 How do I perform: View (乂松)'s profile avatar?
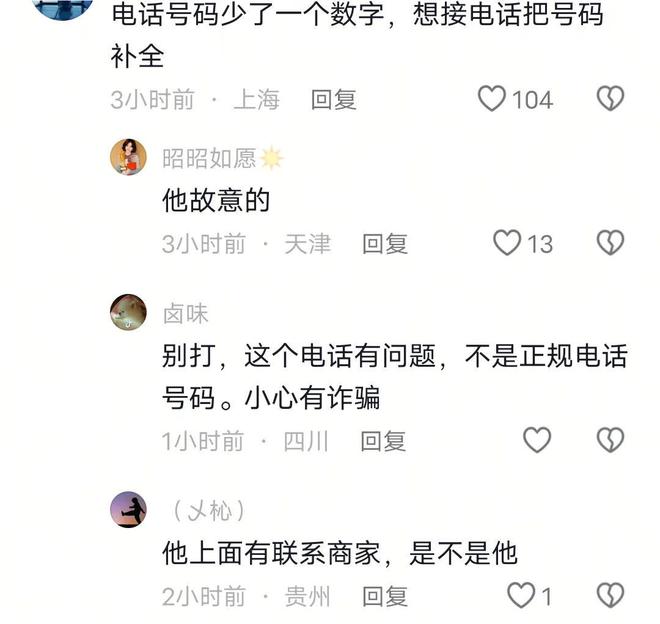pyautogui.click(x=128, y=510)
